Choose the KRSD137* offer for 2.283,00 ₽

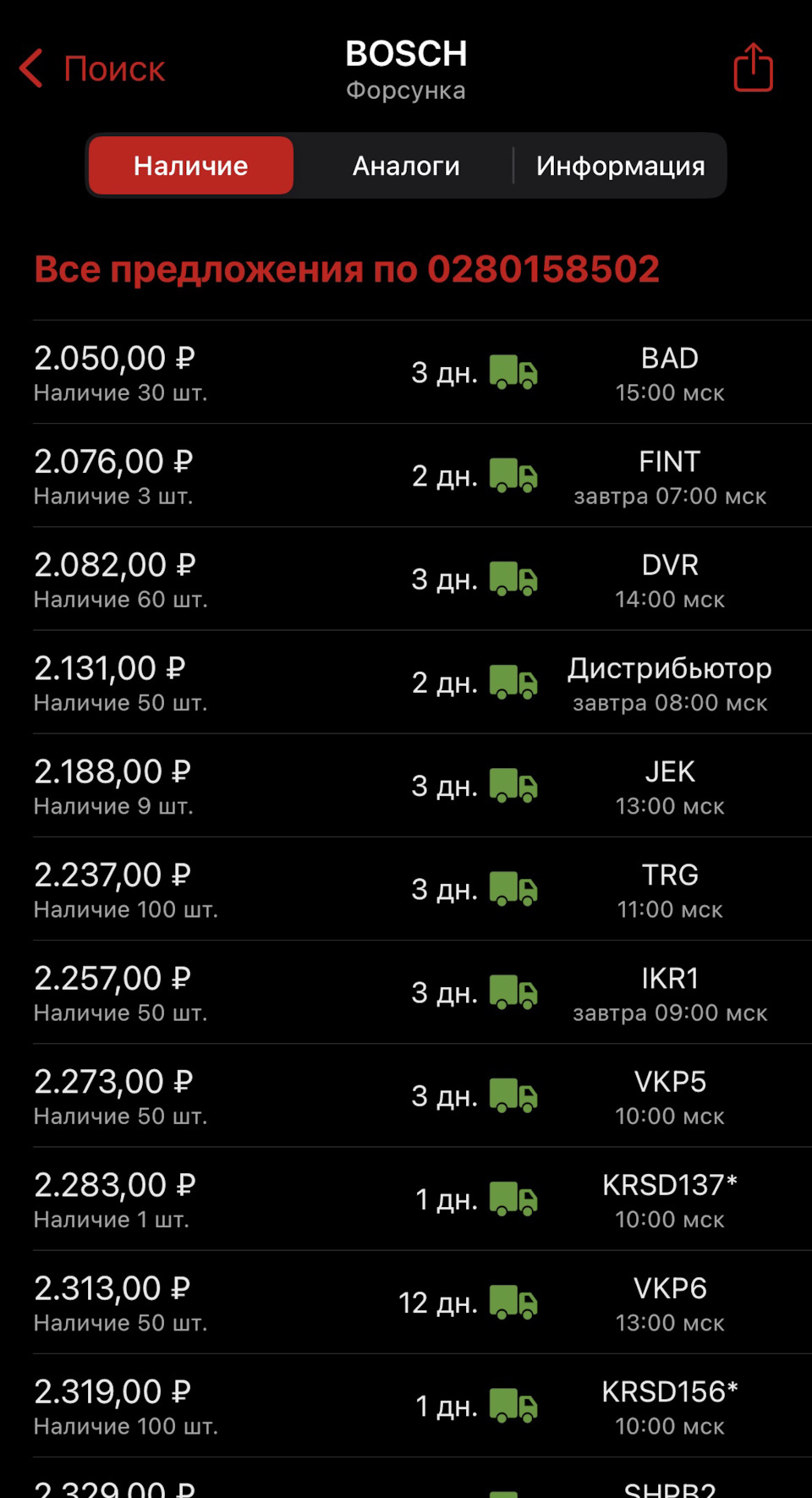click(406, 1199)
